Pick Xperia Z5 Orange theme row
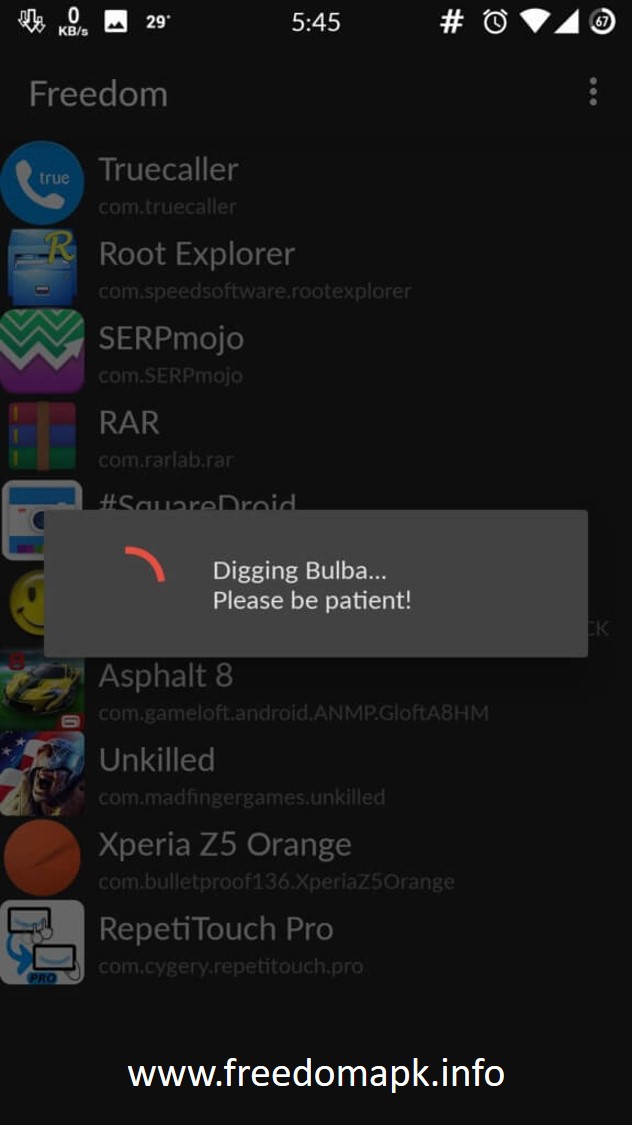 (x=316, y=858)
